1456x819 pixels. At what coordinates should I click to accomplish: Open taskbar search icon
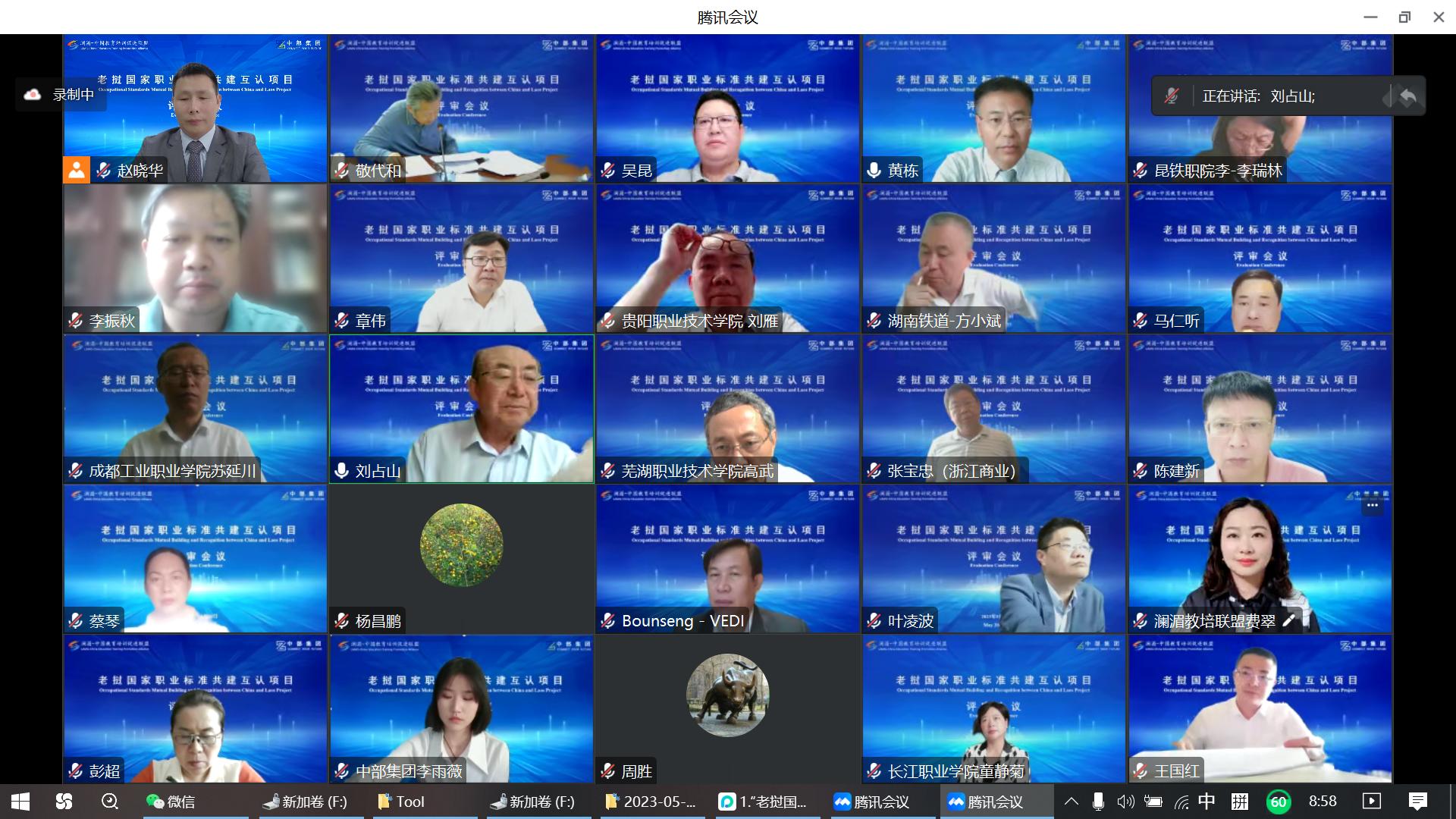pyautogui.click(x=110, y=802)
